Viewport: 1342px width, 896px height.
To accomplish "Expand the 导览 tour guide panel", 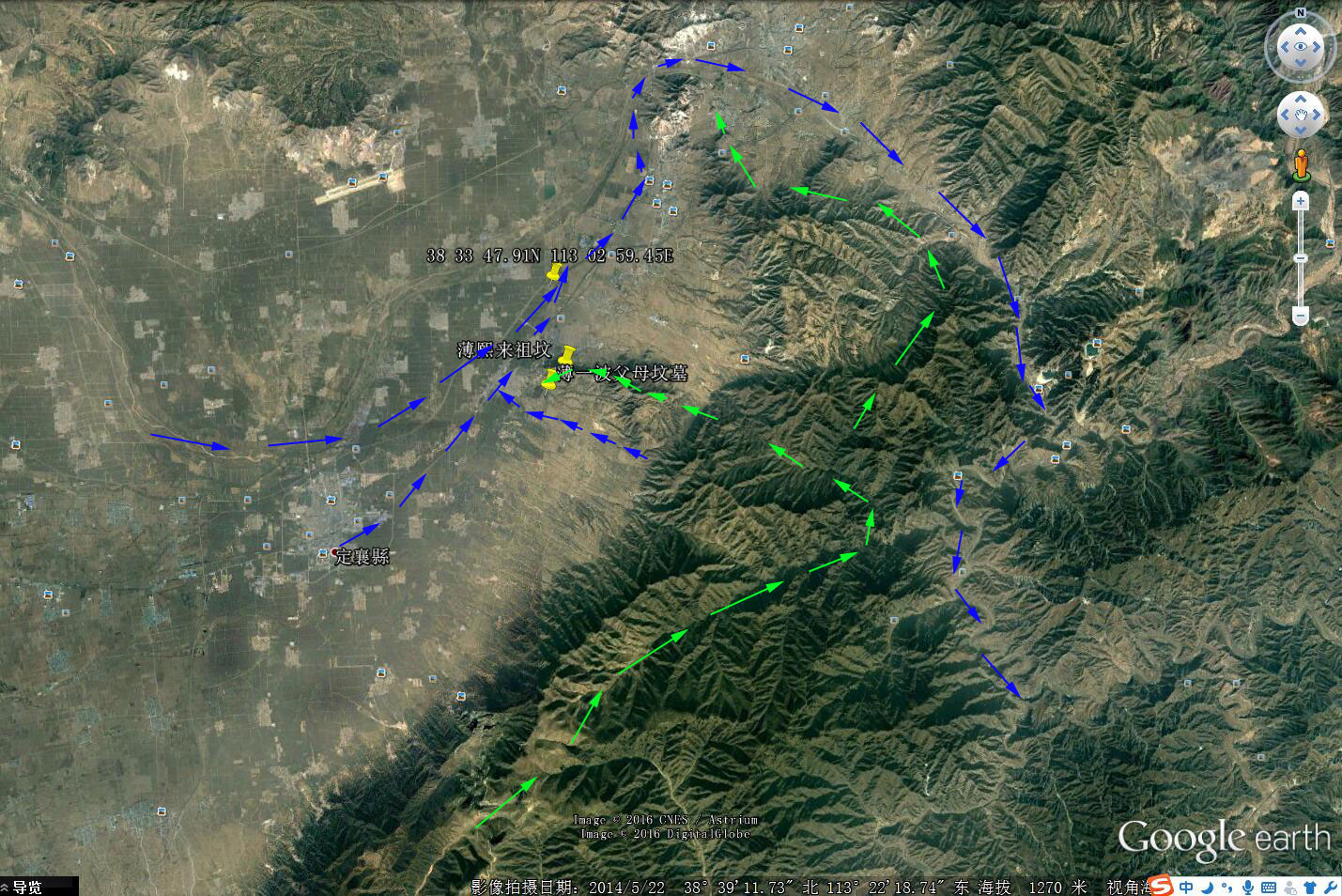I will tap(22, 887).
